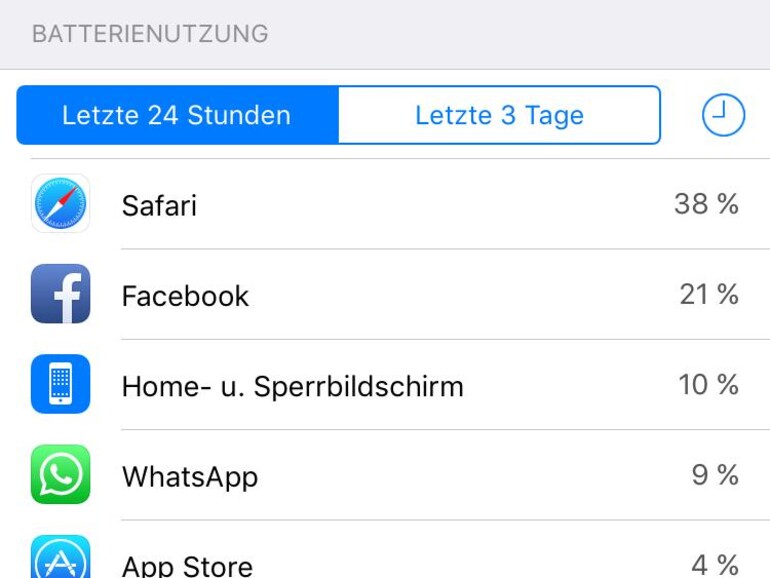Open the Safari battery usage row

tap(385, 205)
